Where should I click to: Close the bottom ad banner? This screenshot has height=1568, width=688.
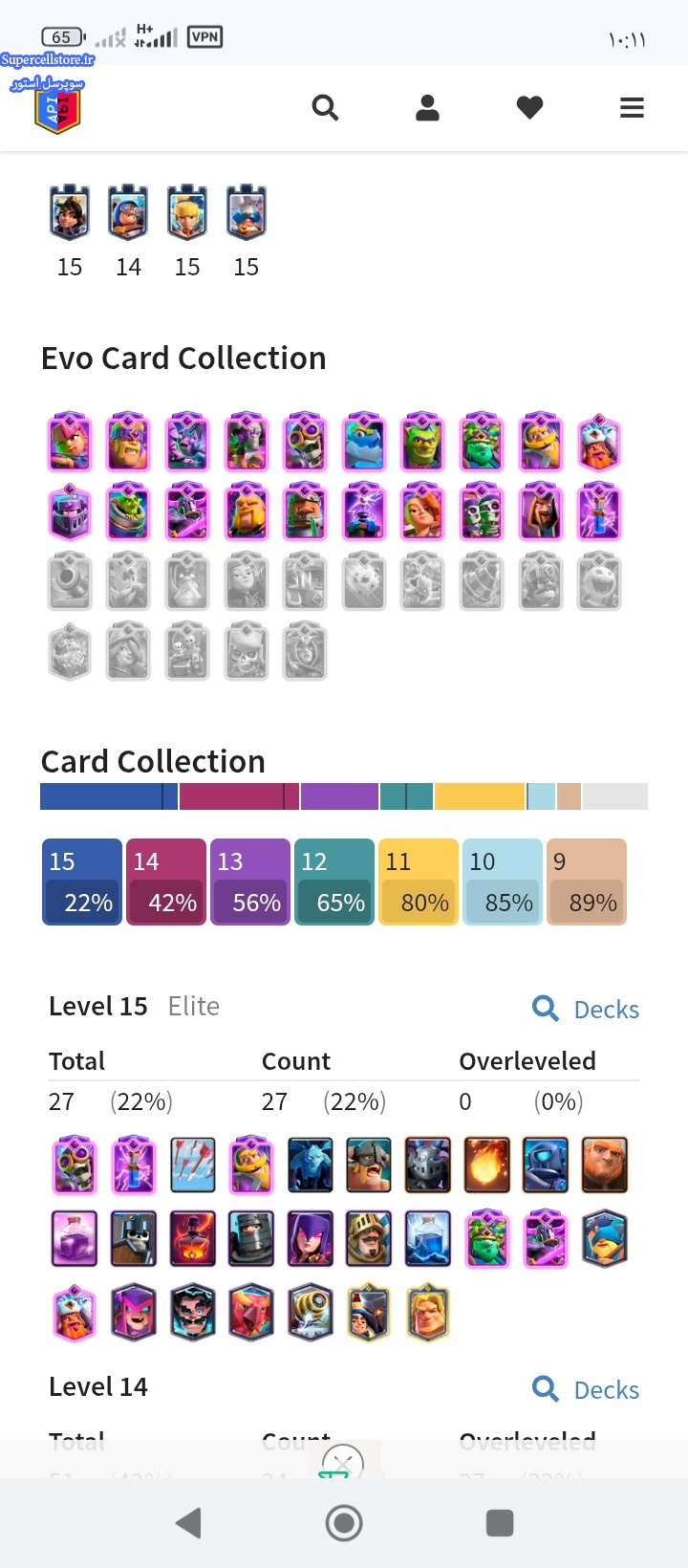[343, 1463]
